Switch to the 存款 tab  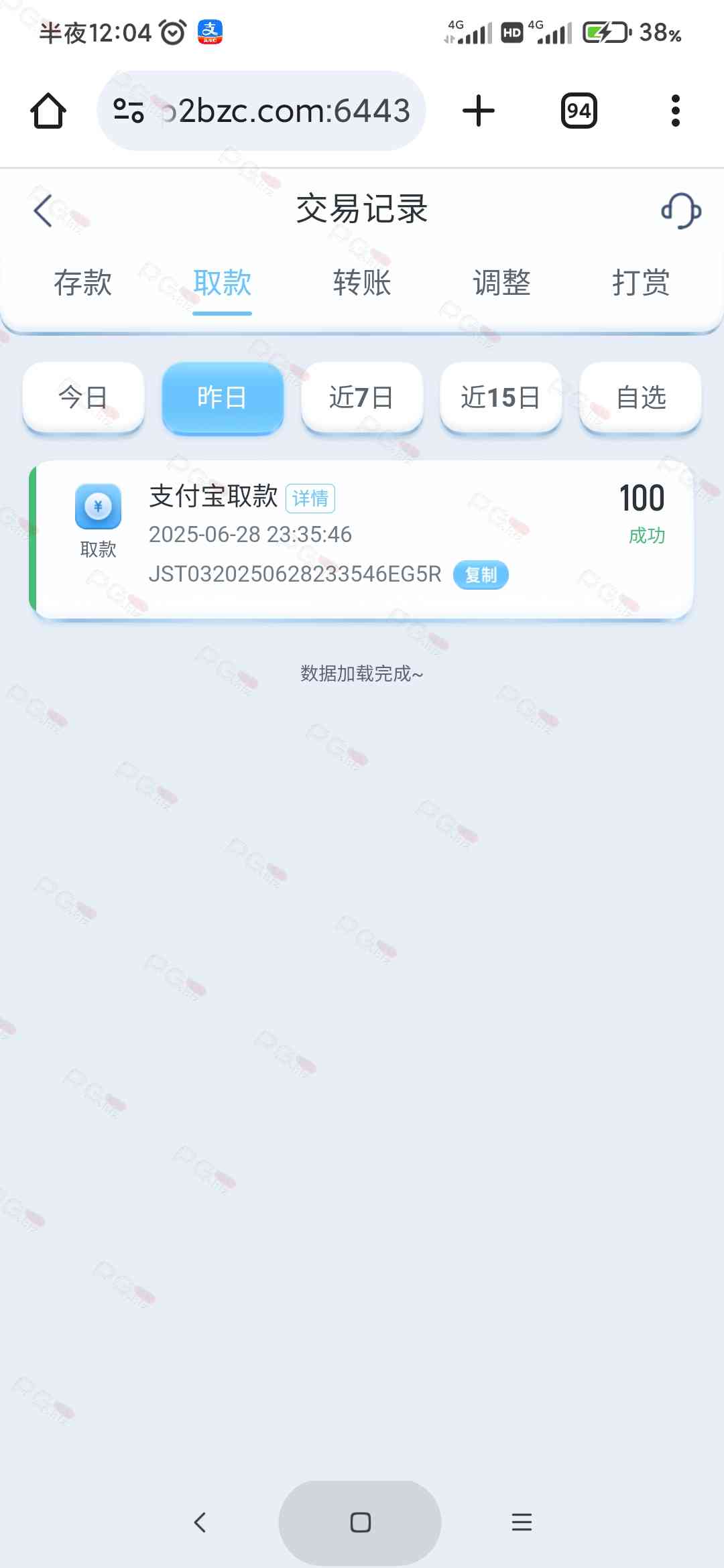(82, 283)
